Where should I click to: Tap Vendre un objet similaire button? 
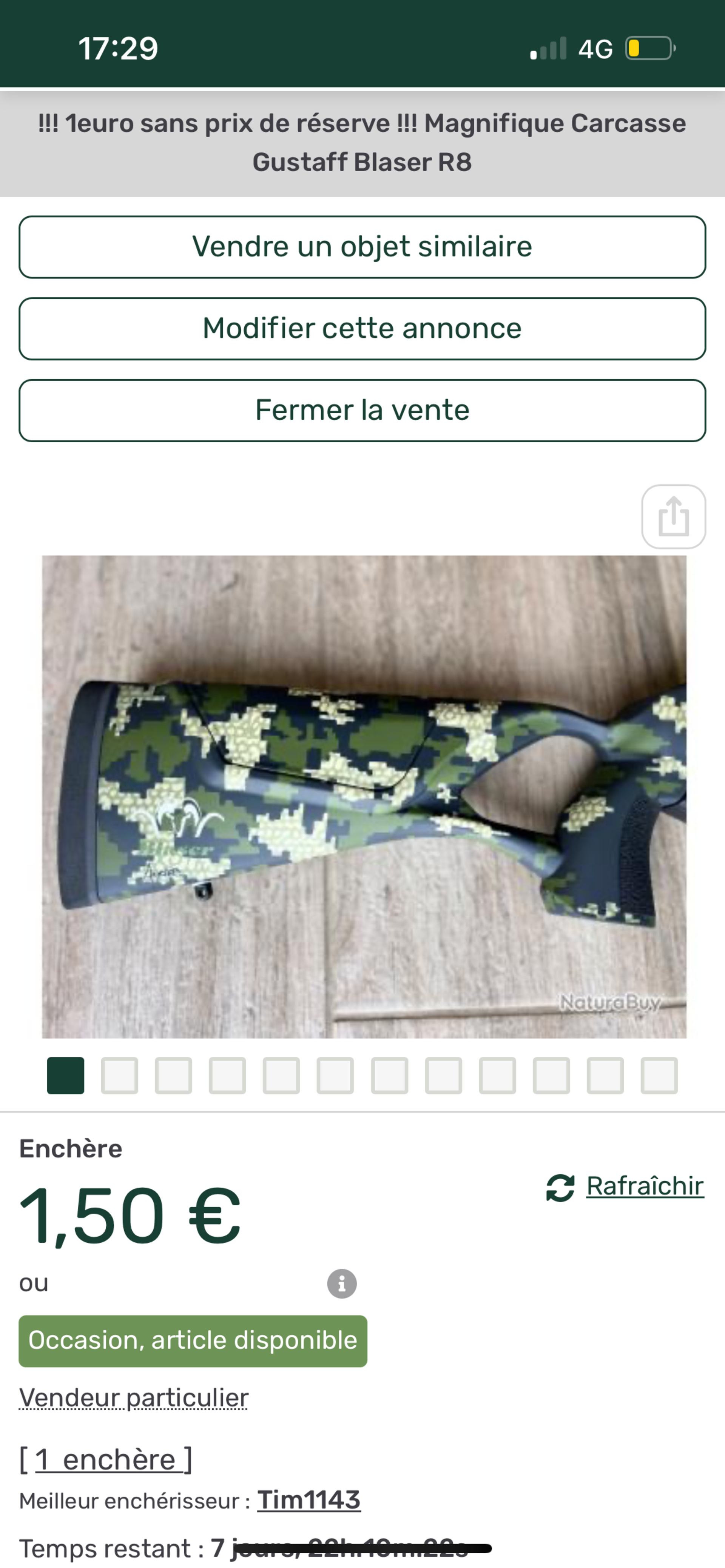point(362,247)
